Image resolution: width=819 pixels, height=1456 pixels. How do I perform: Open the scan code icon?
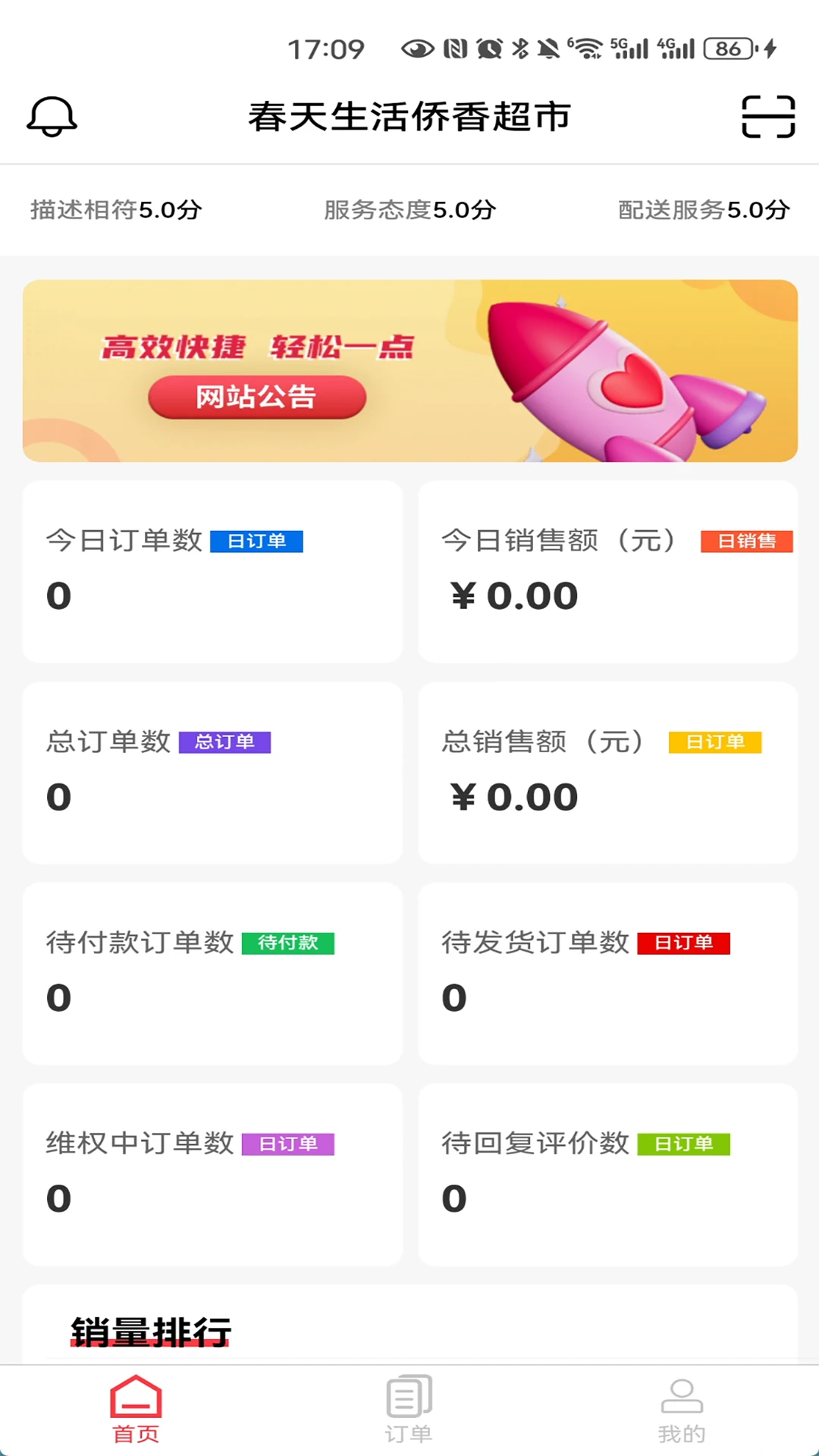767,117
